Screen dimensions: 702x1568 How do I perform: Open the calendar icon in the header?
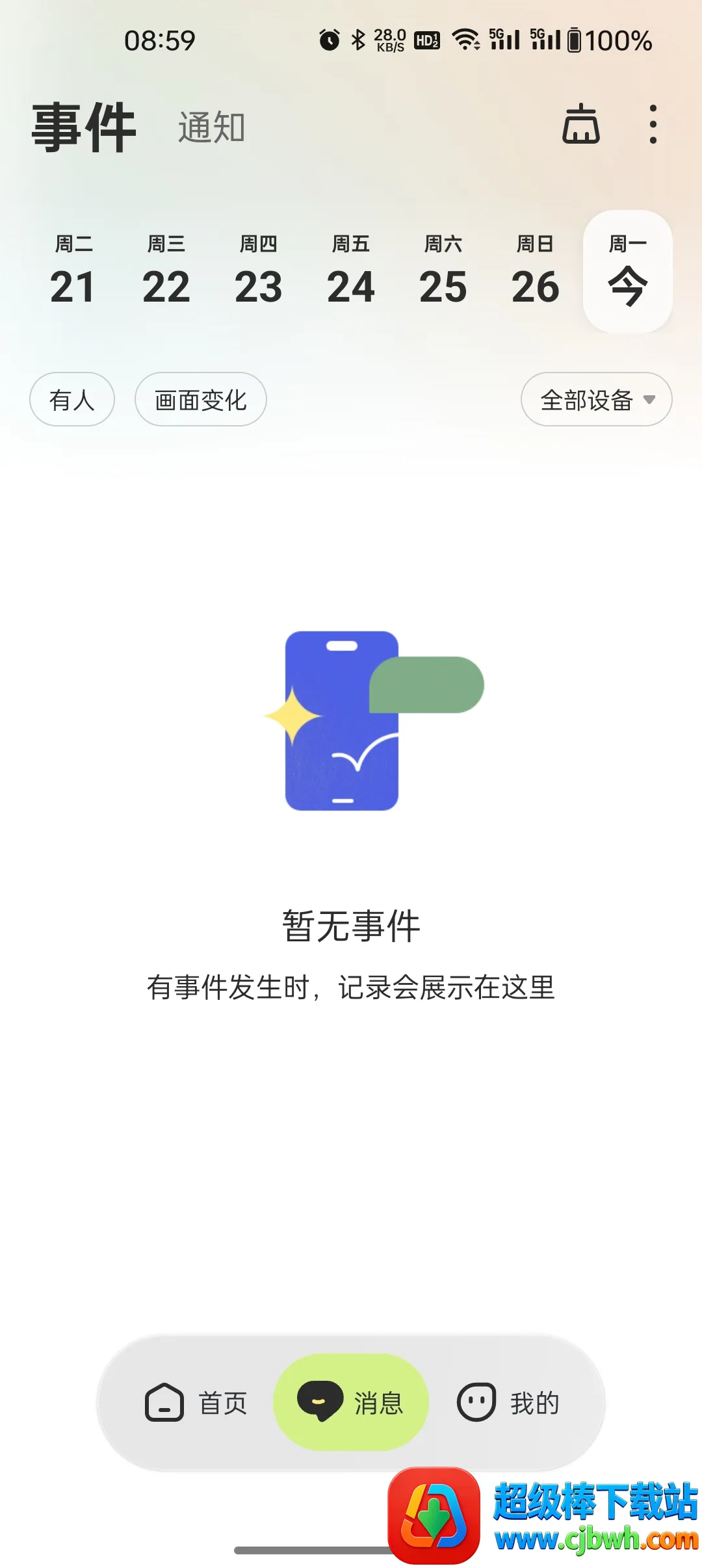click(580, 124)
